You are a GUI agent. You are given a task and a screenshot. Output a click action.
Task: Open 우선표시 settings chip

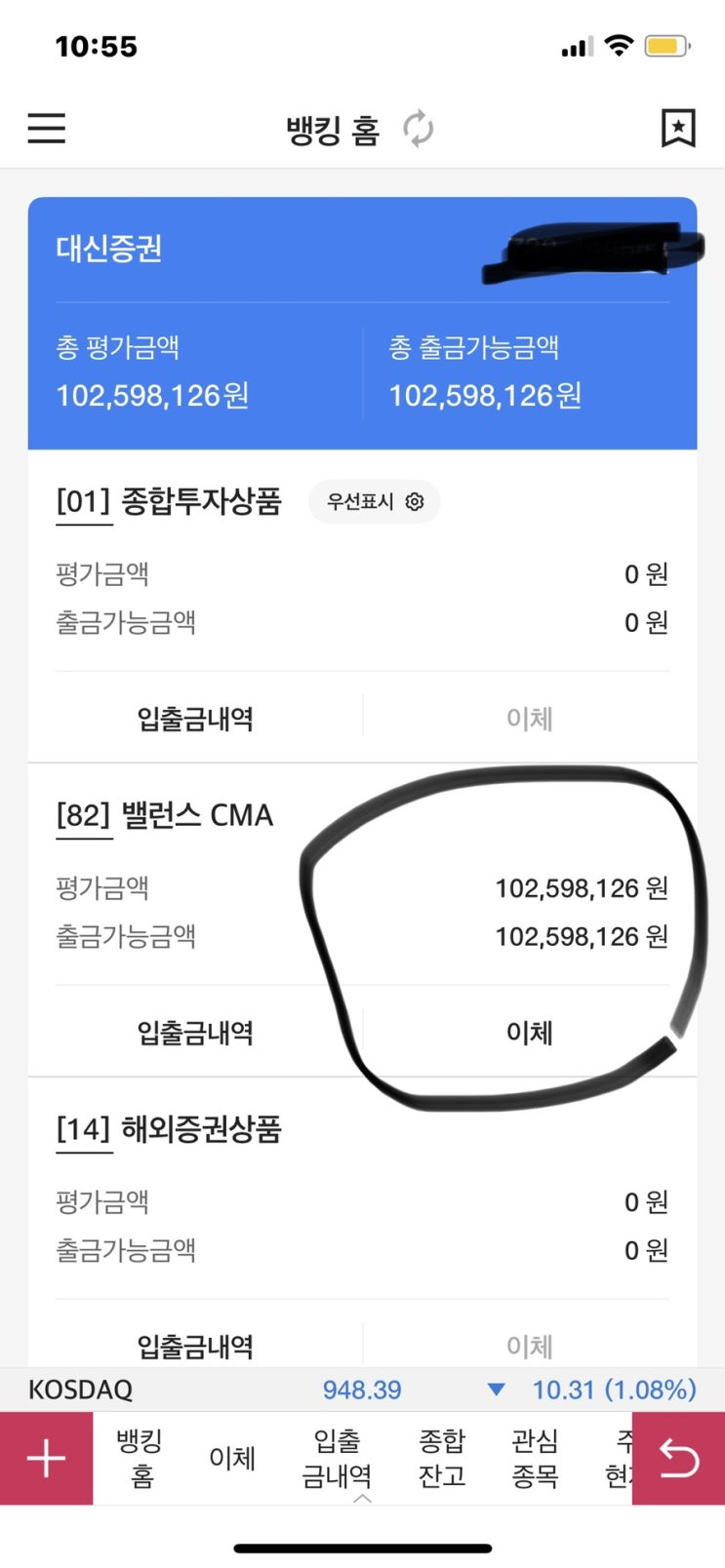click(375, 501)
